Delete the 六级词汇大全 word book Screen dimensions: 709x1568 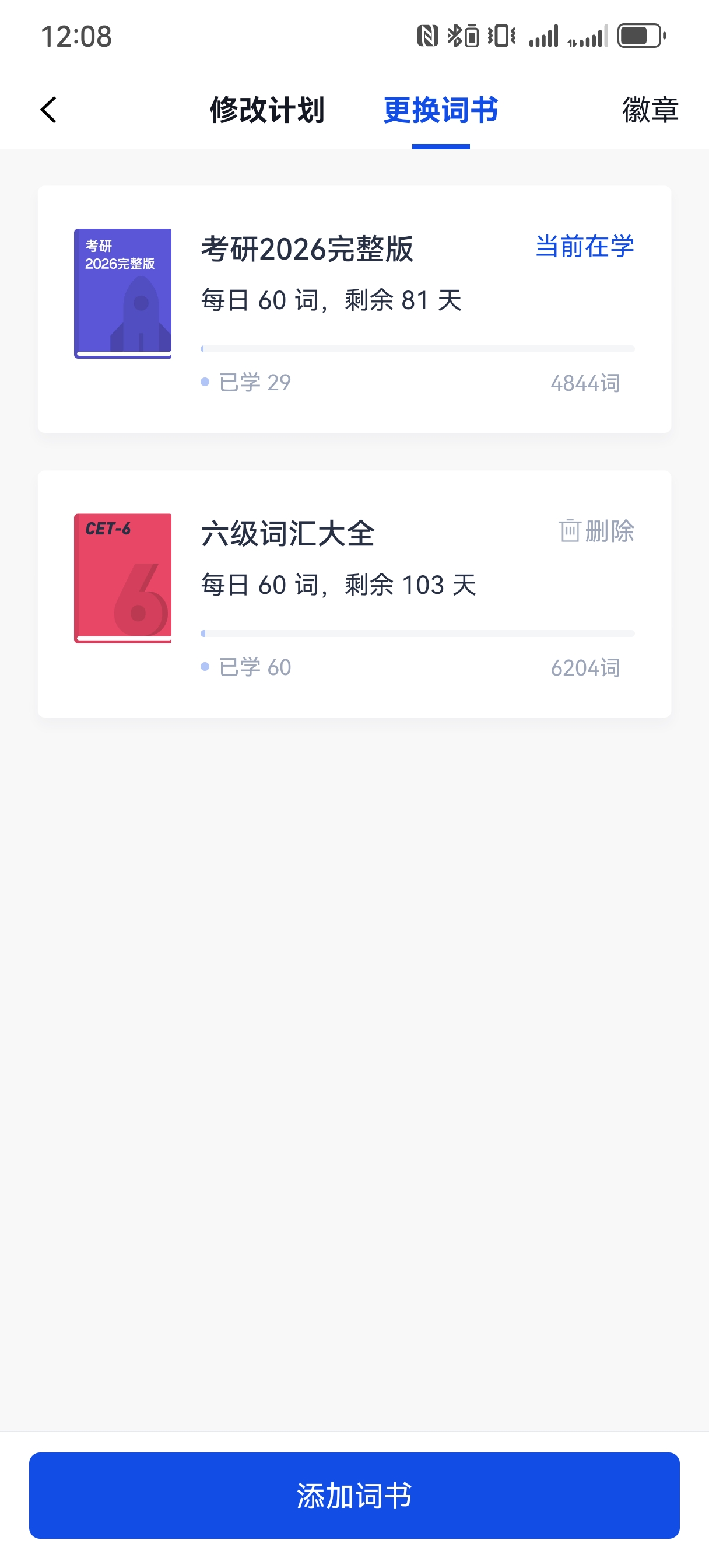coord(596,531)
